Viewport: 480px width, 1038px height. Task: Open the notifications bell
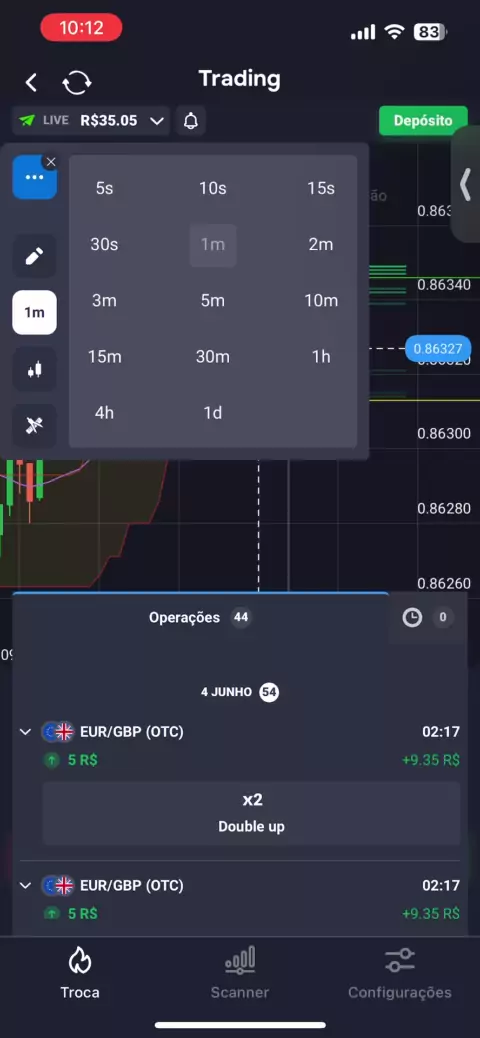point(191,120)
